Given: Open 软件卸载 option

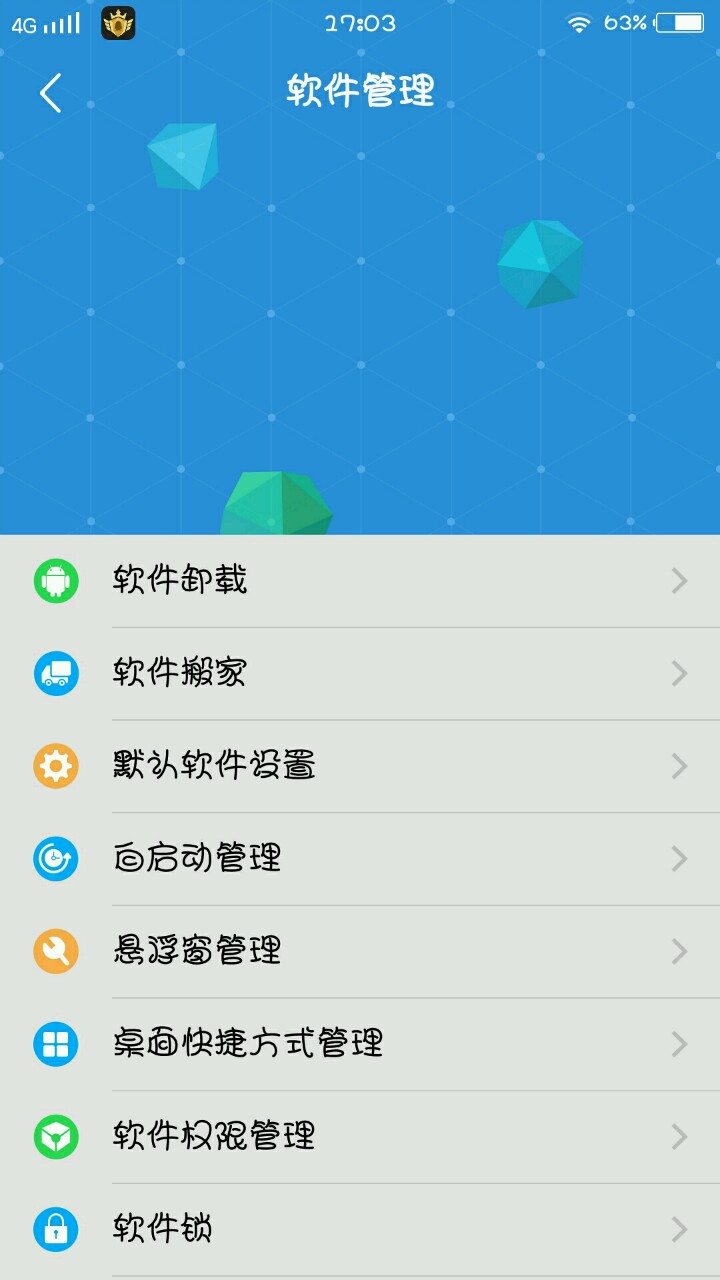Looking at the screenshot, I should click(360, 581).
